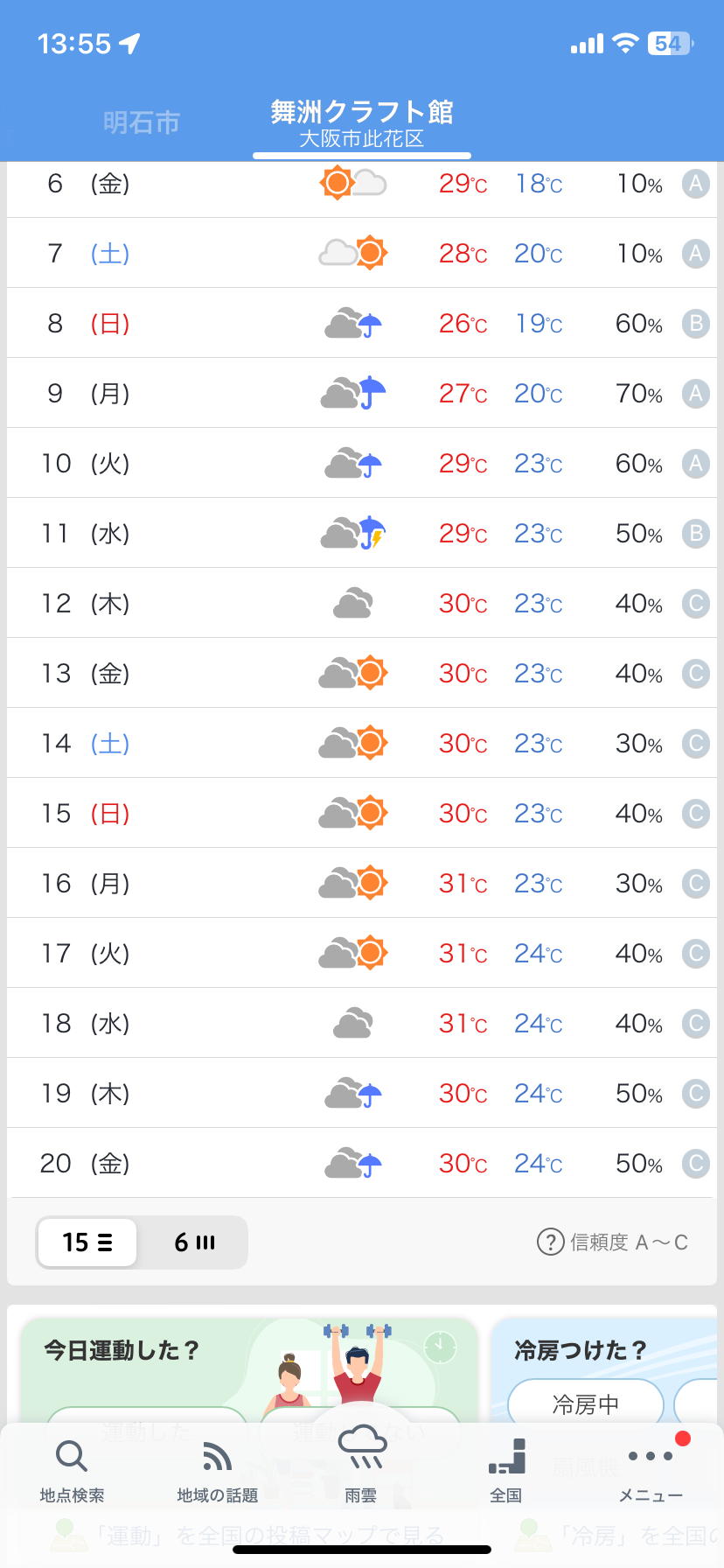Open 地点検索 location search
The image size is (724, 1568).
[72, 1472]
